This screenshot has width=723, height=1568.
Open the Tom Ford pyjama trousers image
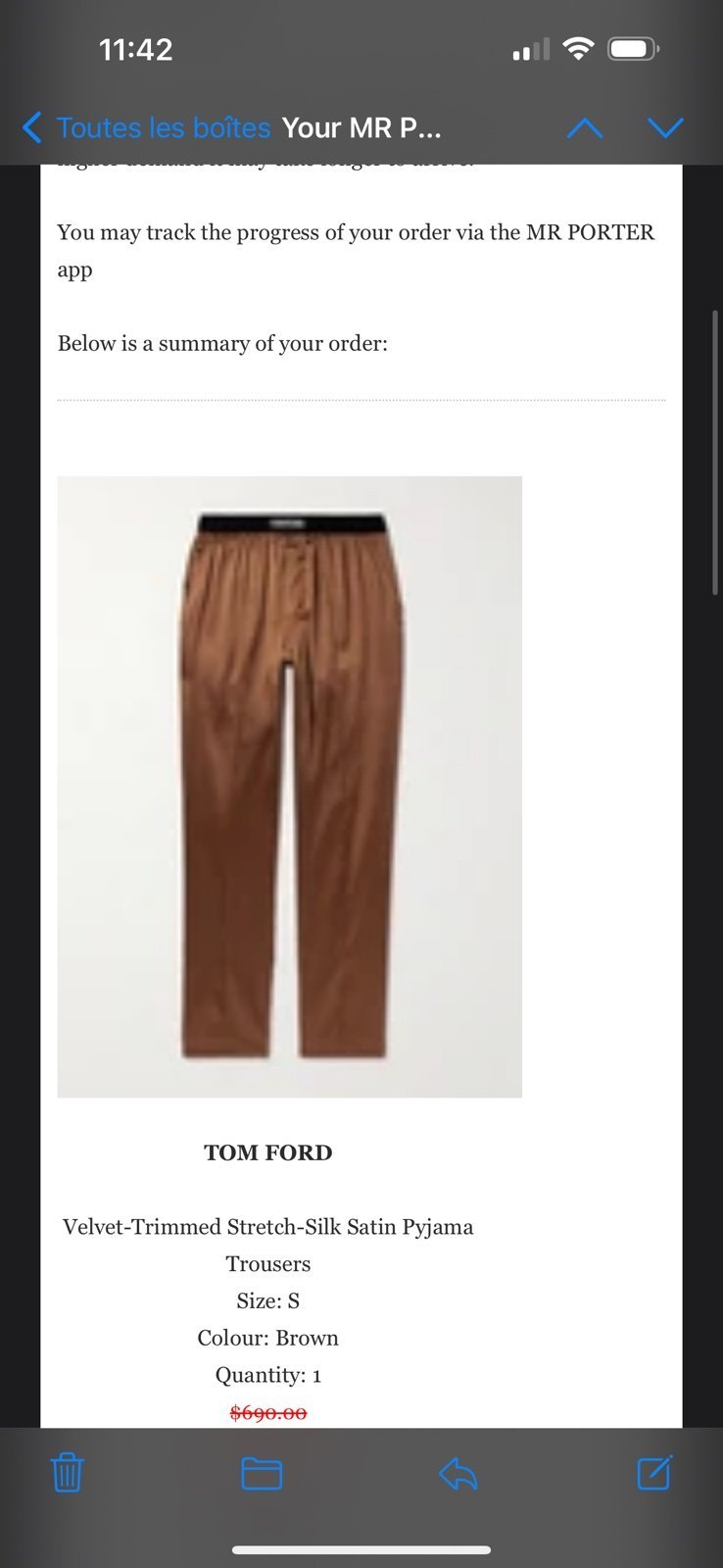pyautogui.click(x=289, y=786)
